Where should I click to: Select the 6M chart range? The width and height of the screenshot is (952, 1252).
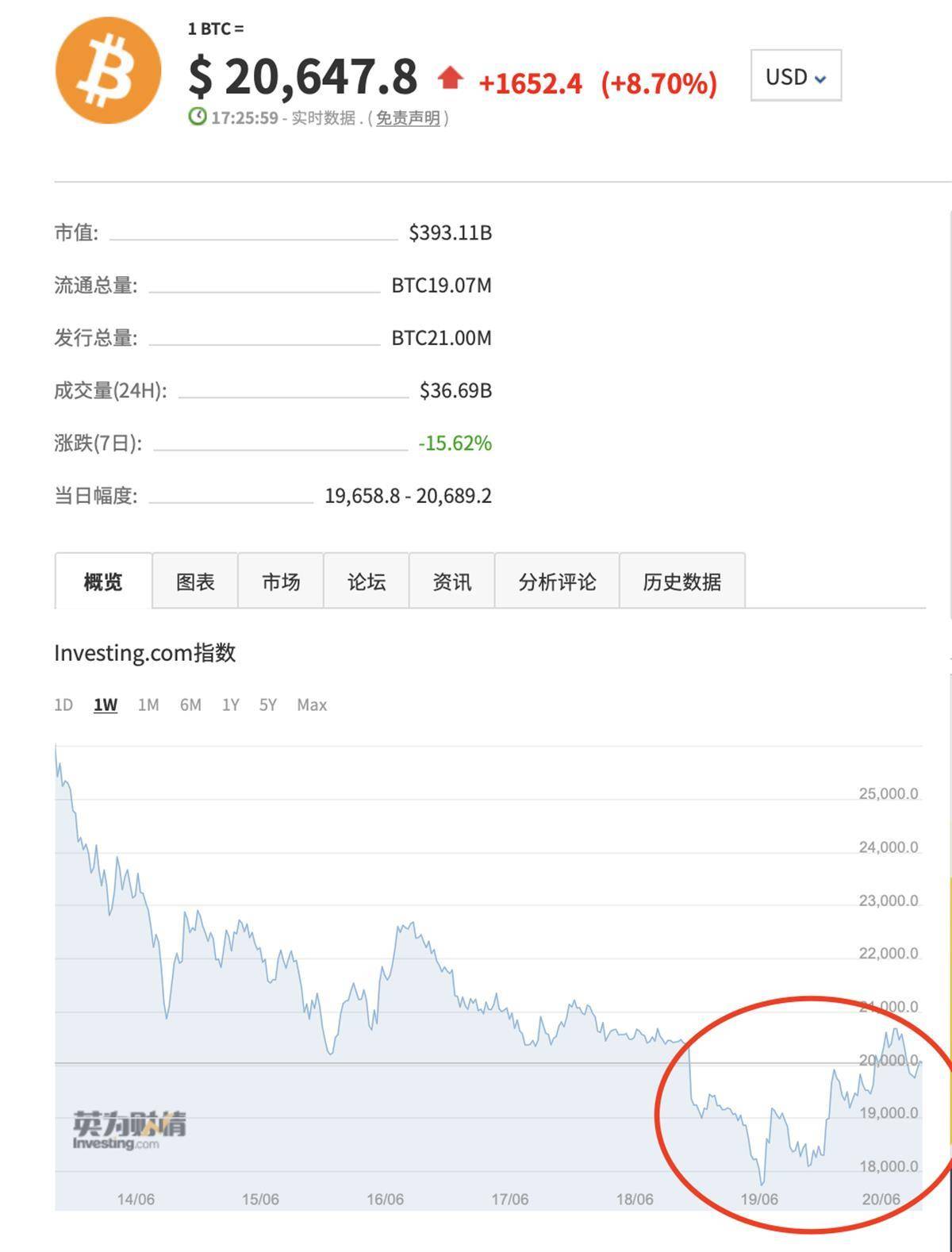click(x=190, y=704)
